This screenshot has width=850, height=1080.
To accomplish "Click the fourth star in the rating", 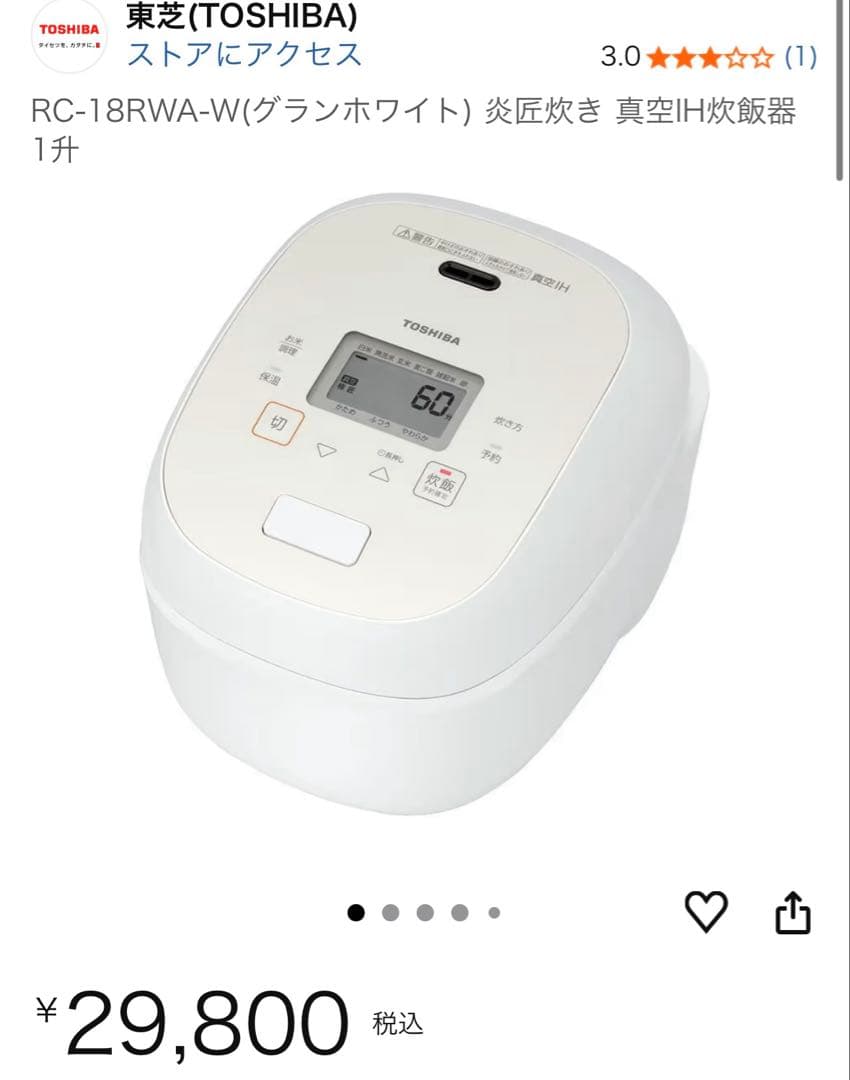I will click(x=736, y=58).
